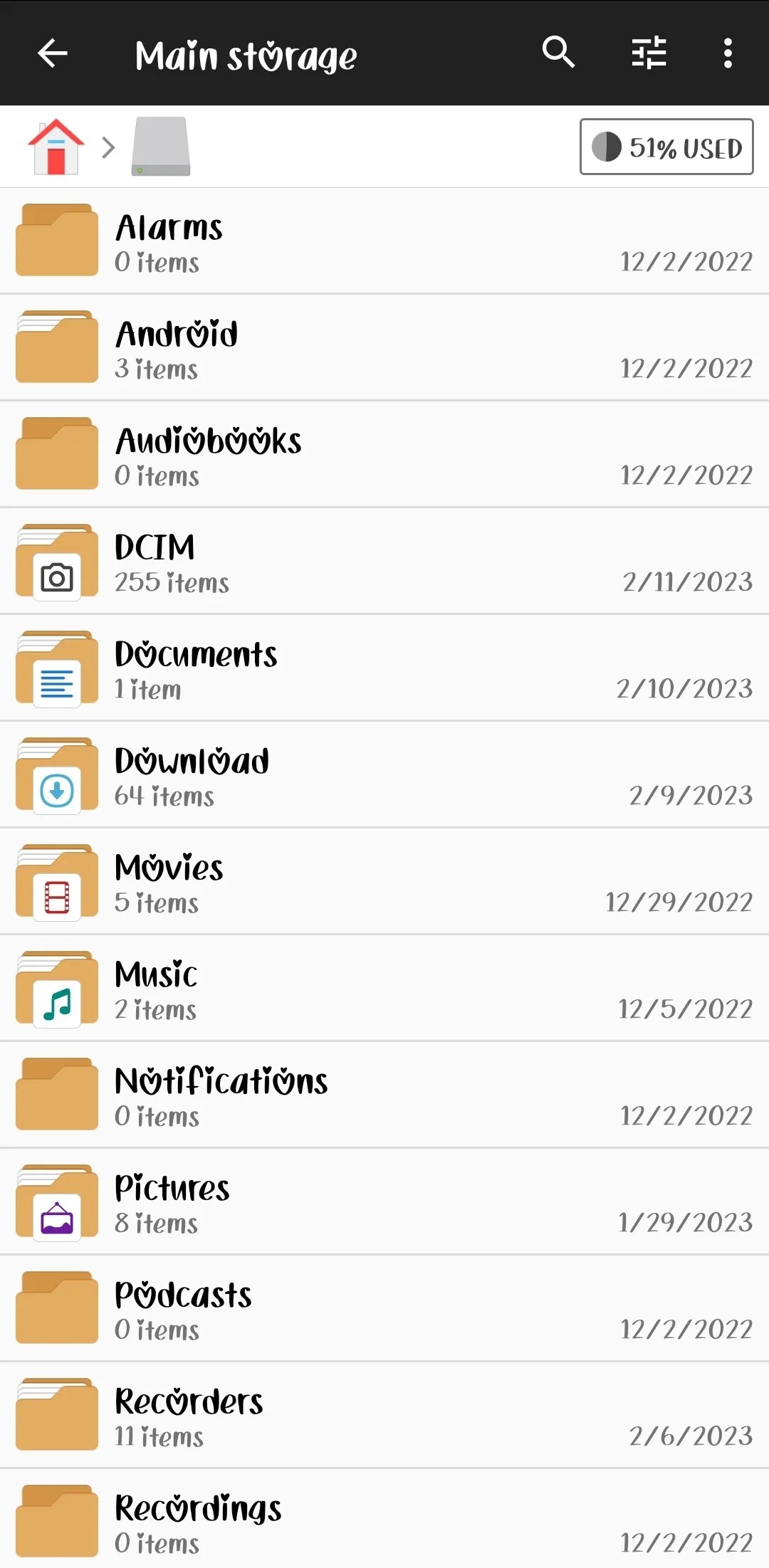Tap the 51% USED storage button
Image resolution: width=769 pixels, height=1568 pixels.
(666, 147)
